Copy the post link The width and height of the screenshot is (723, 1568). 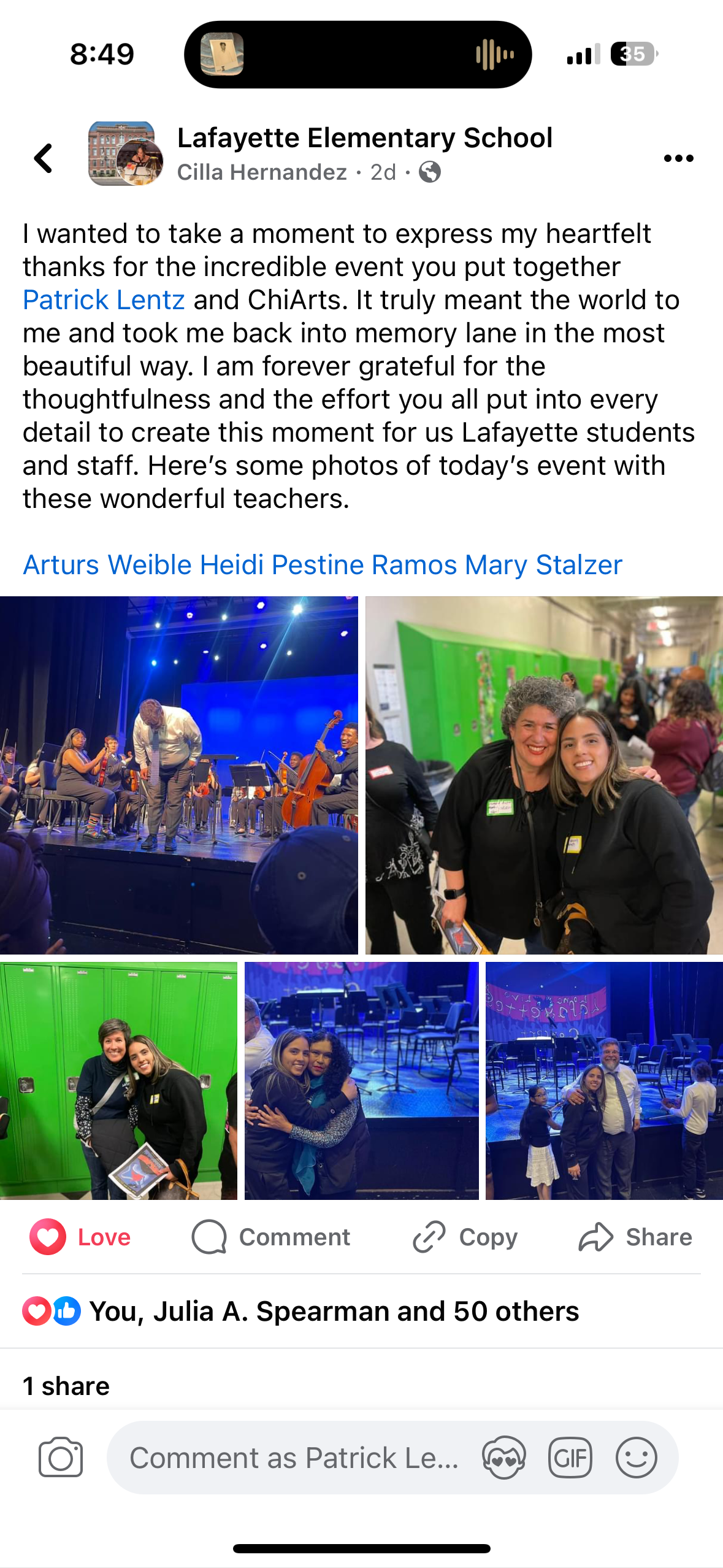pos(465,1237)
